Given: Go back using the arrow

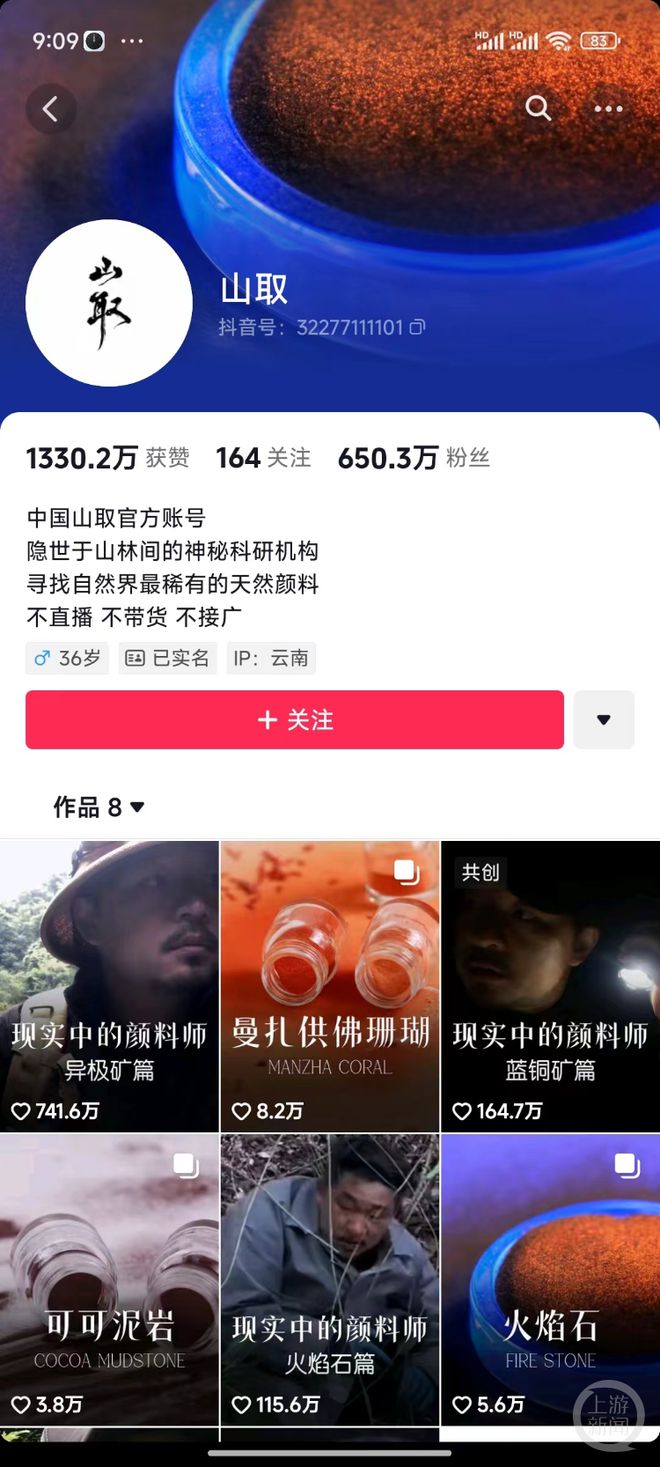Looking at the screenshot, I should tap(51, 109).
